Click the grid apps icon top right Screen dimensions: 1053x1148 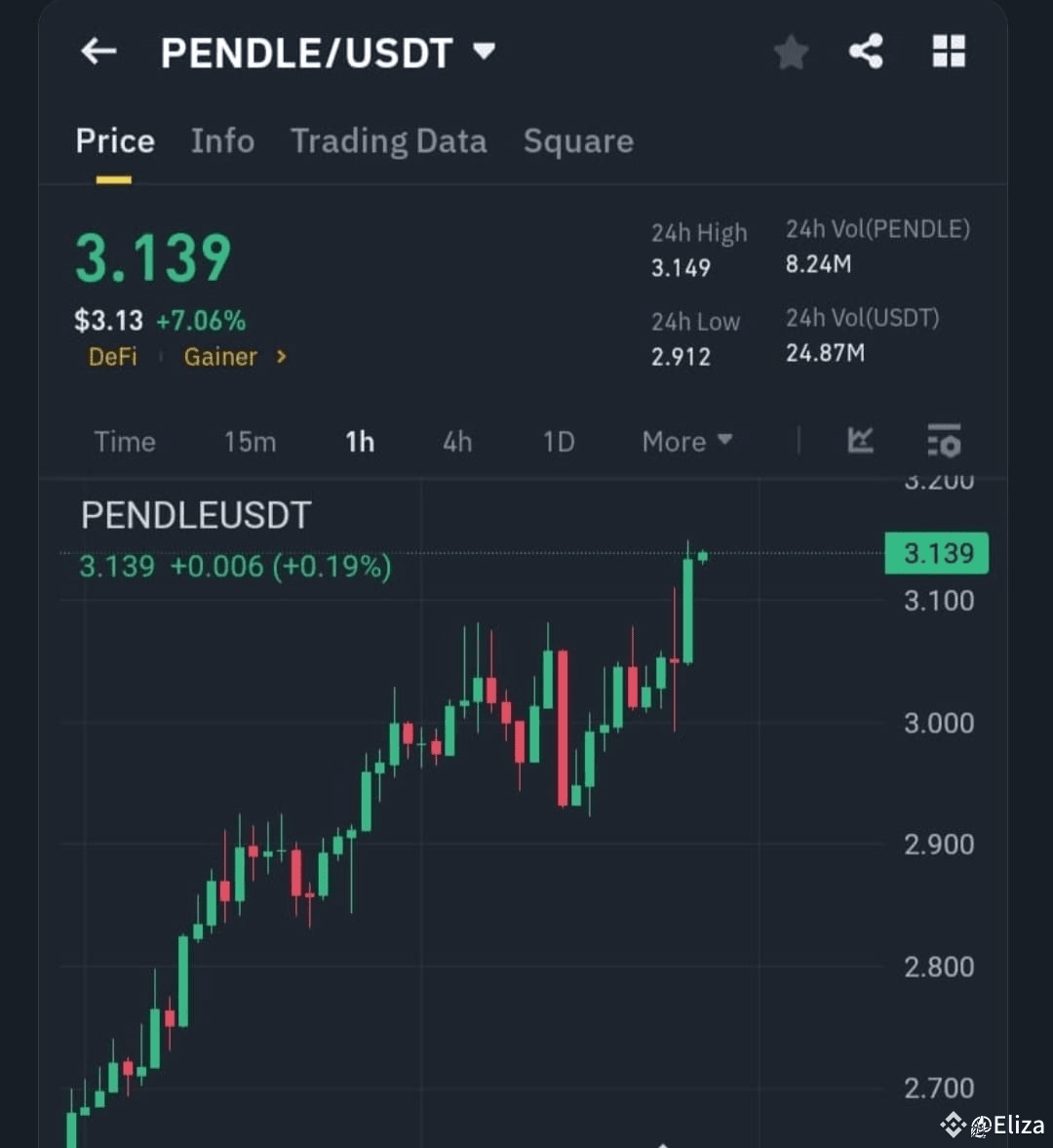click(x=947, y=54)
